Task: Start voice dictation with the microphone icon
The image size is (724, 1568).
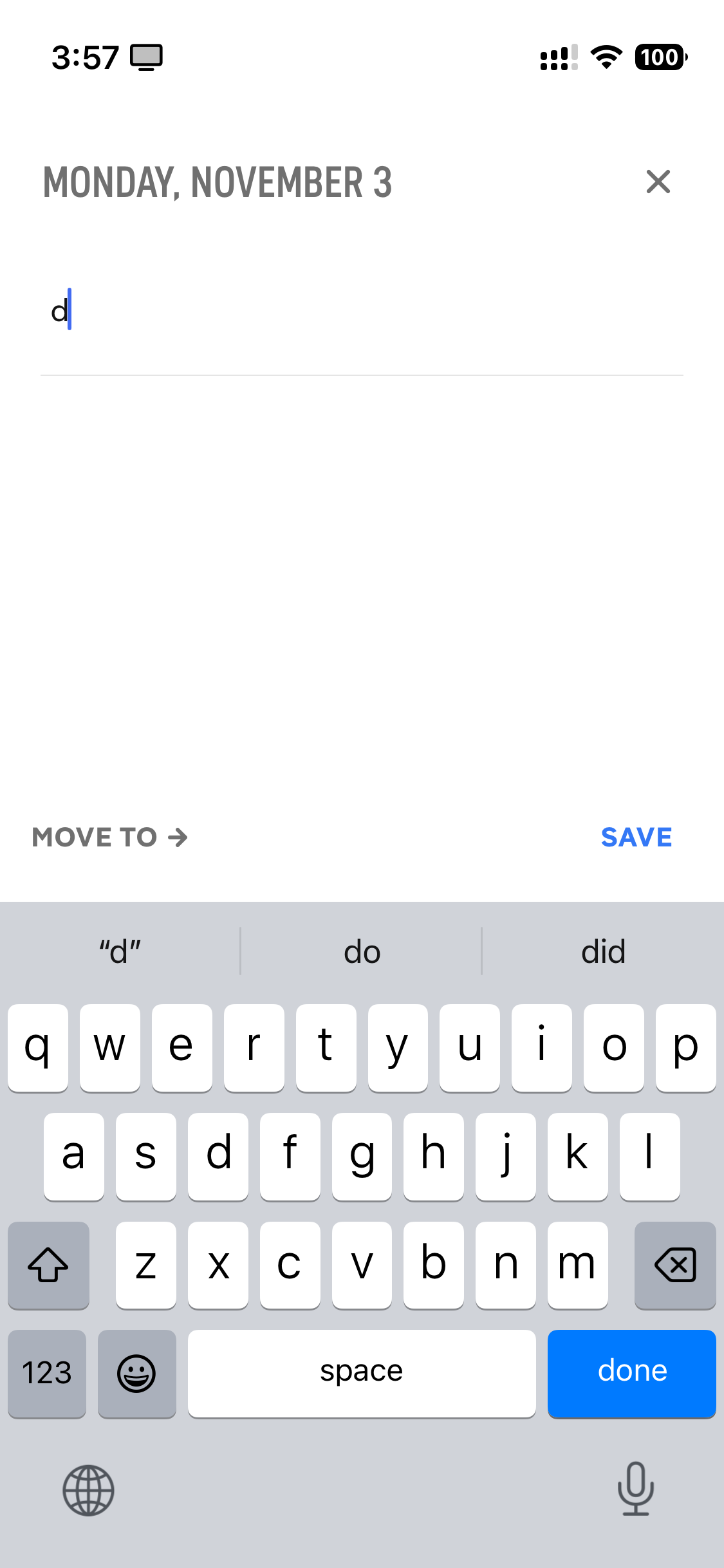Action: pyautogui.click(x=635, y=1491)
